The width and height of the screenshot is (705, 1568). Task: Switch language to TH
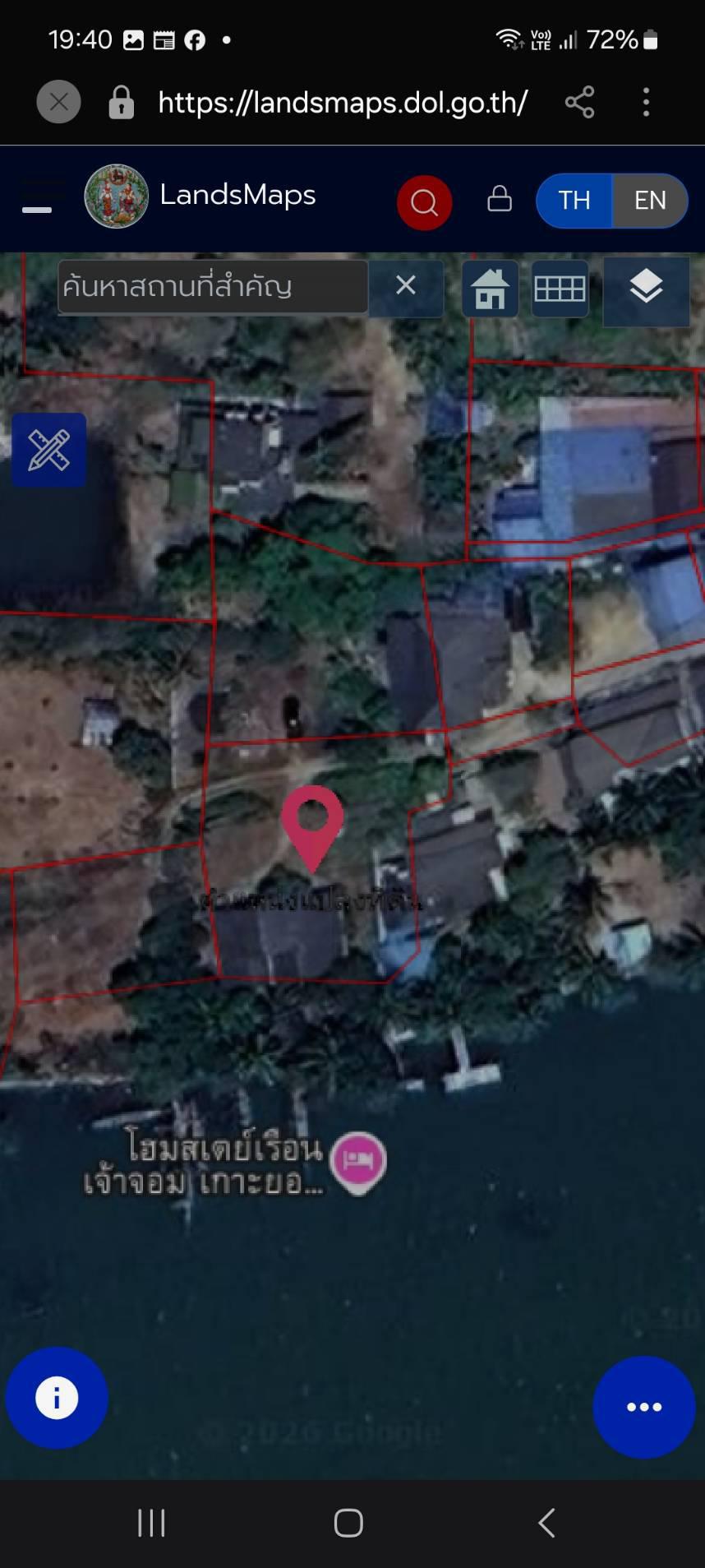click(x=574, y=201)
